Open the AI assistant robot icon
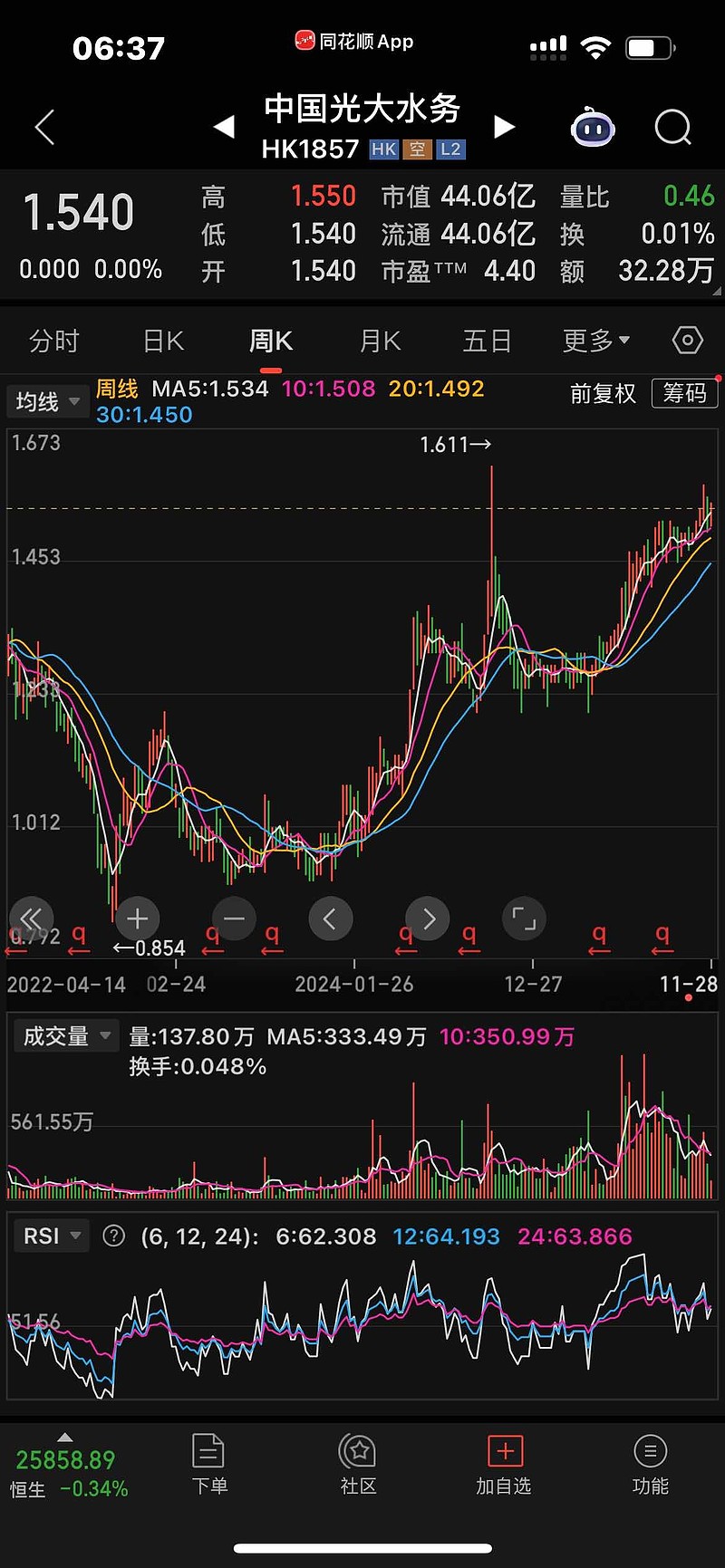The image size is (725, 1568). [x=594, y=128]
